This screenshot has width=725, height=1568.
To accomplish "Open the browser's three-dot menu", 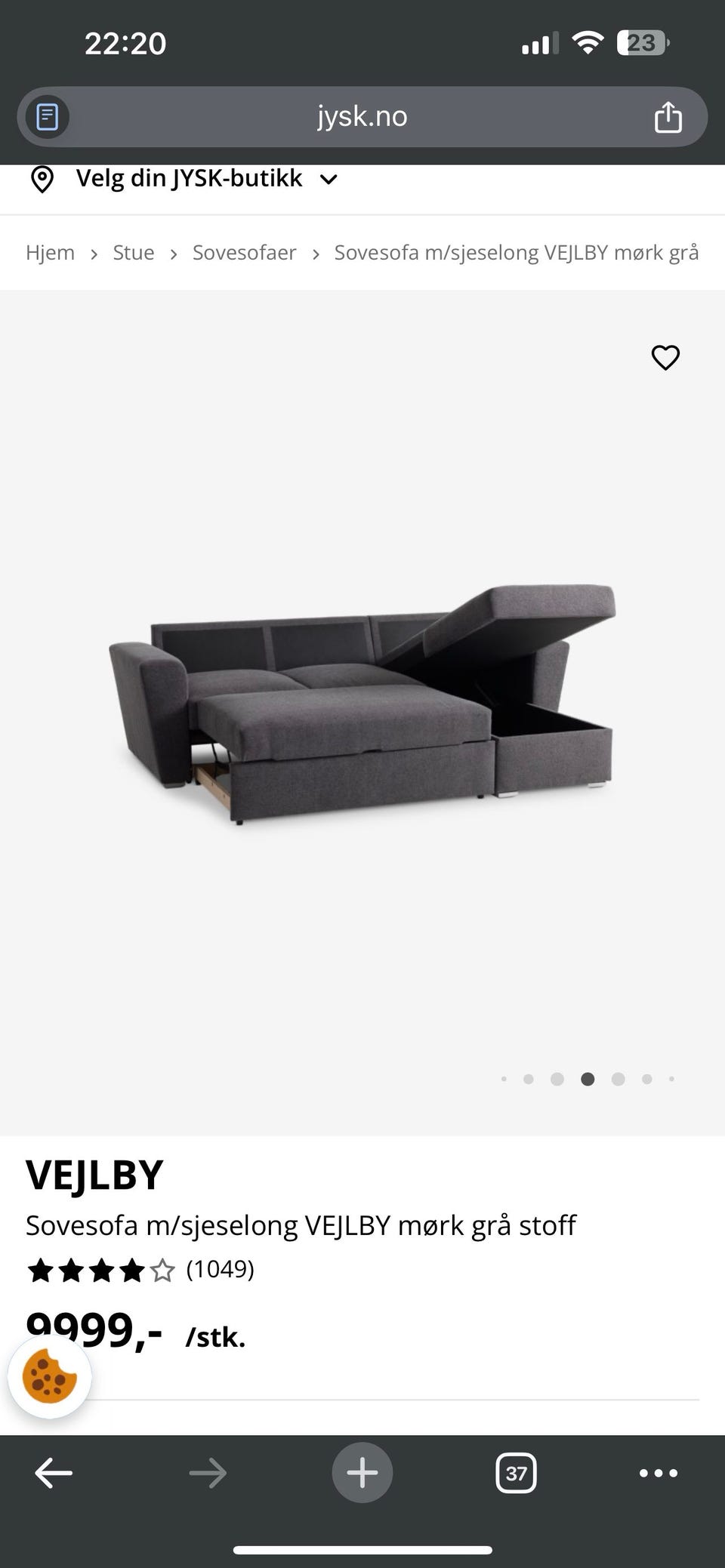I will click(659, 1472).
